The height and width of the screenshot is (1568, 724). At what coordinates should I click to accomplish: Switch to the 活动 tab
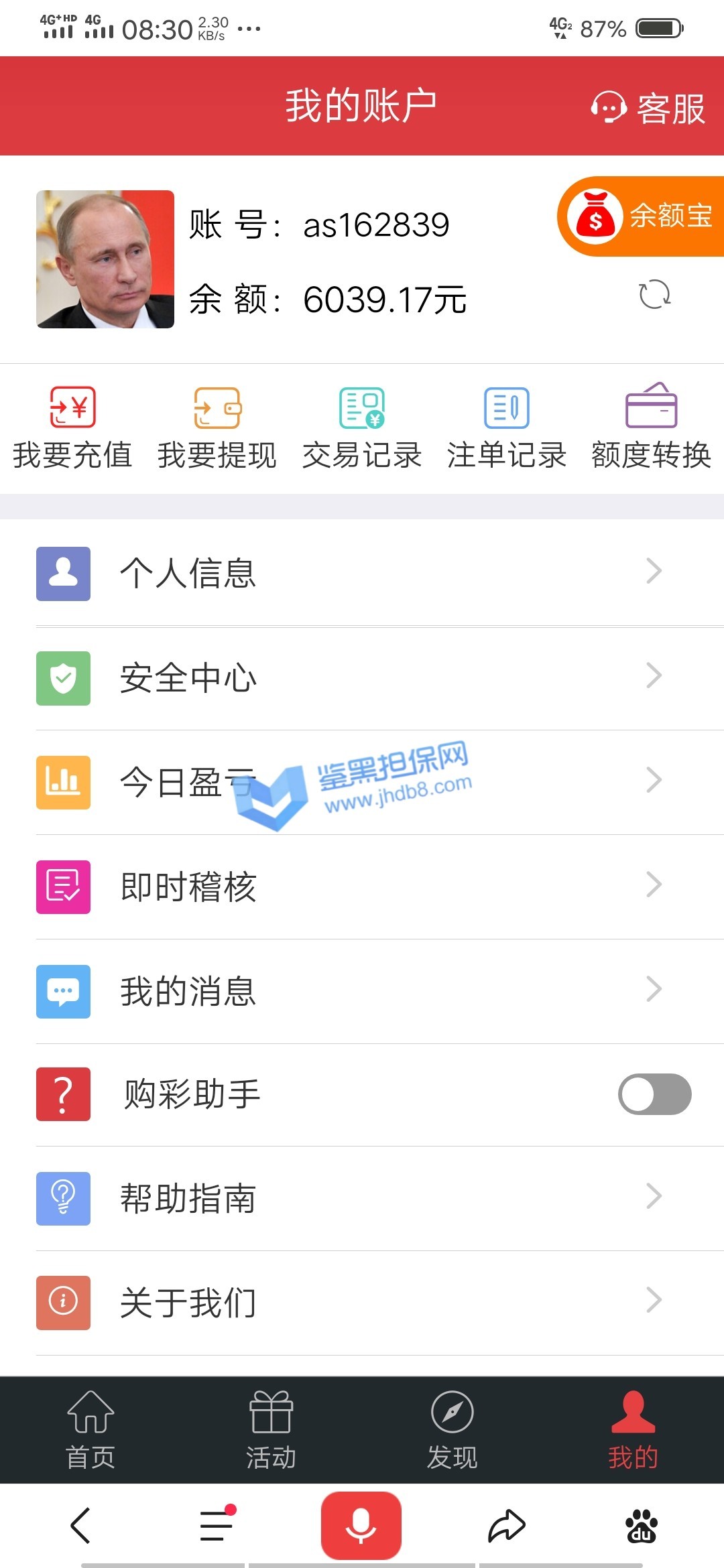coord(271,1429)
